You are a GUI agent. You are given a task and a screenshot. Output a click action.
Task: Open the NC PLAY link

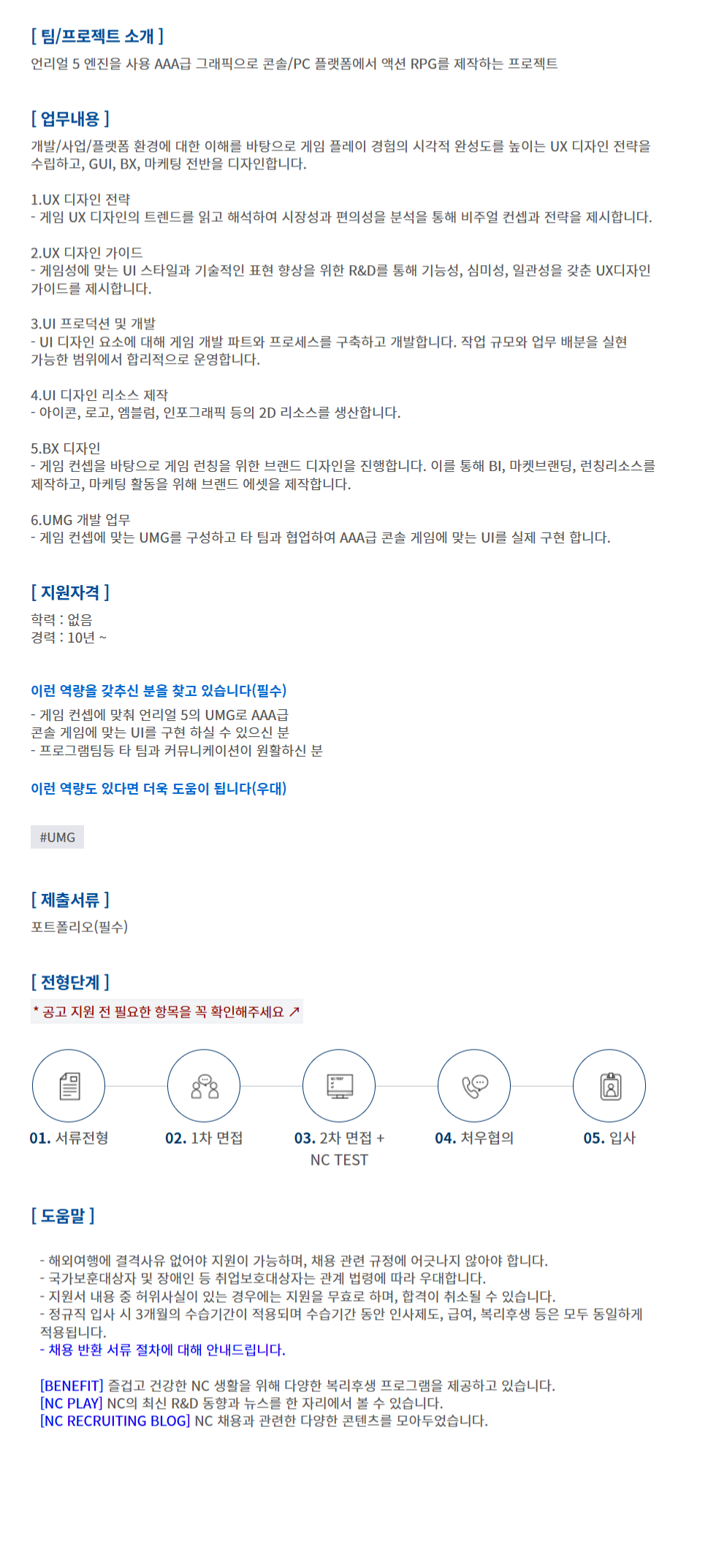(72, 1403)
